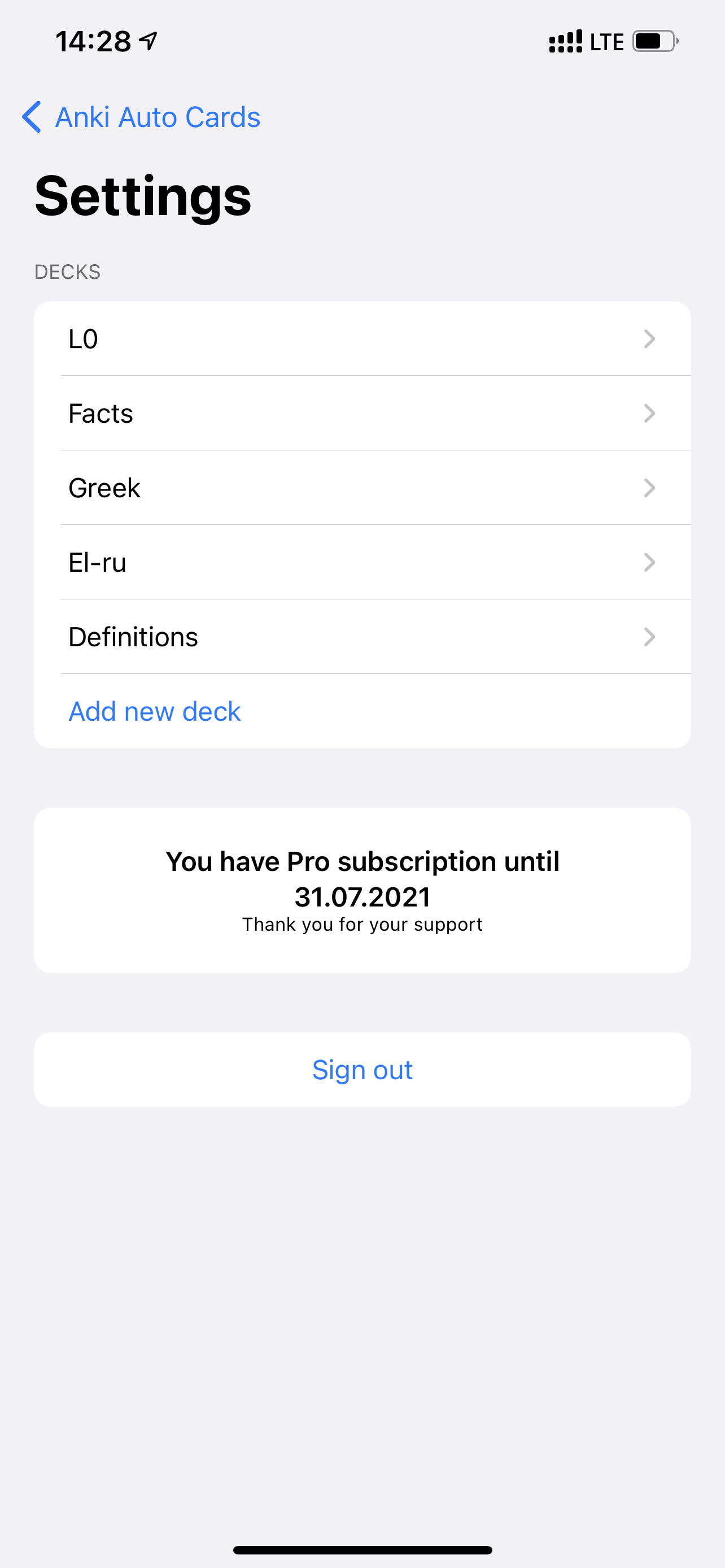Image resolution: width=725 pixels, height=1568 pixels.
Task: Sign out of the account
Action: point(362,1070)
